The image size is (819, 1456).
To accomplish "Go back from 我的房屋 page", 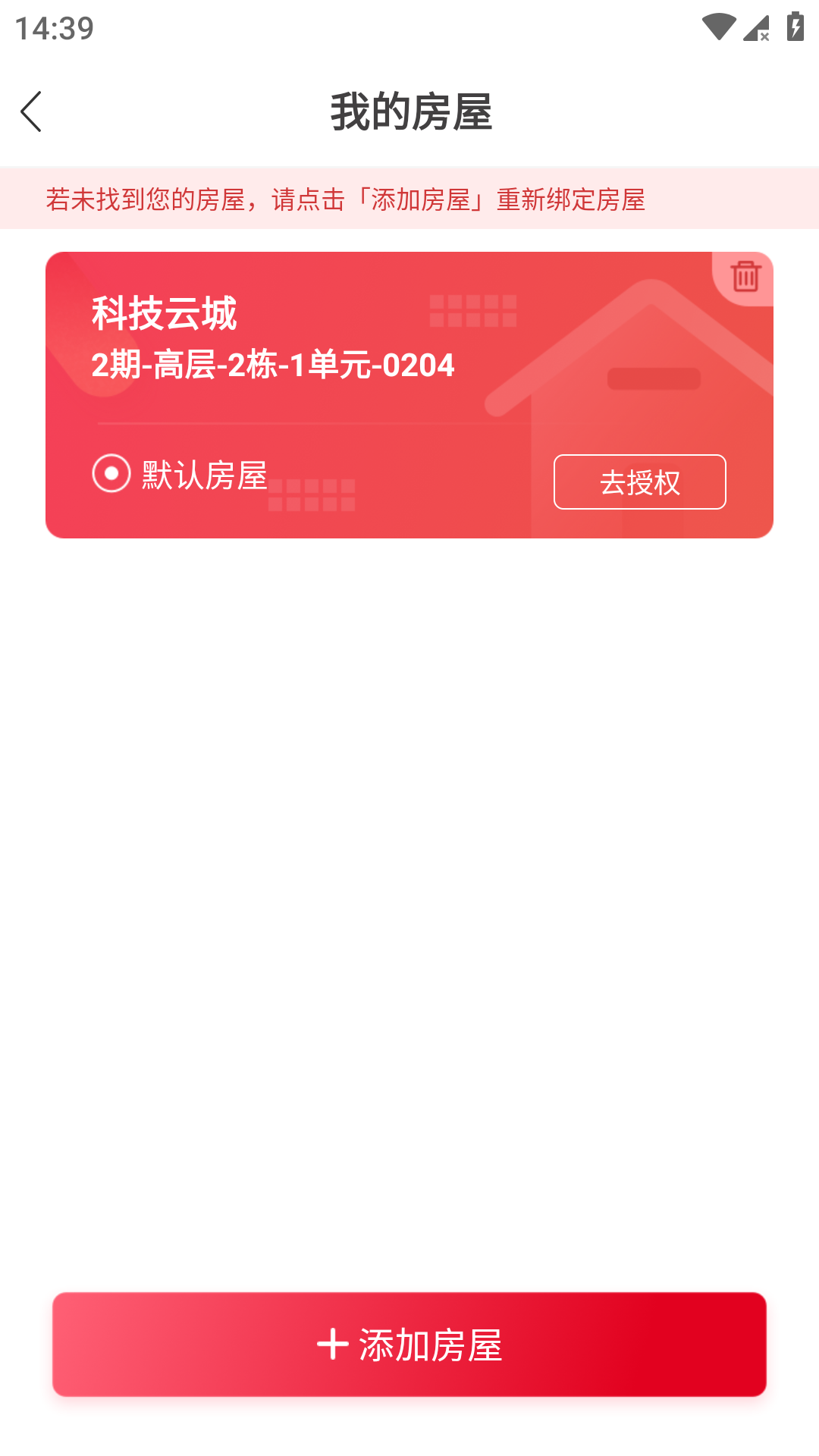I will (32, 112).
